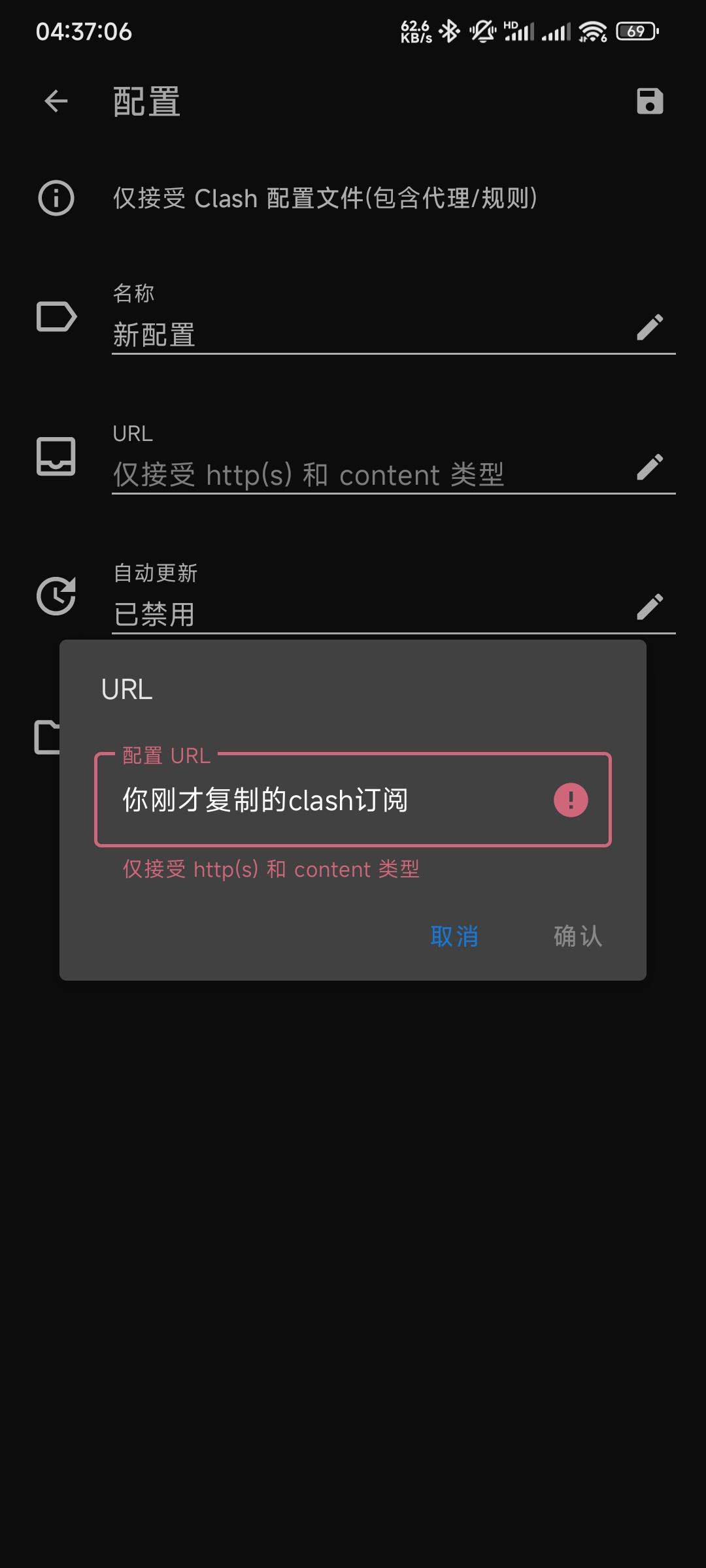
Task: Tap 取消 to dismiss the URL dialog
Action: pyautogui.click(x=454, y=936)
